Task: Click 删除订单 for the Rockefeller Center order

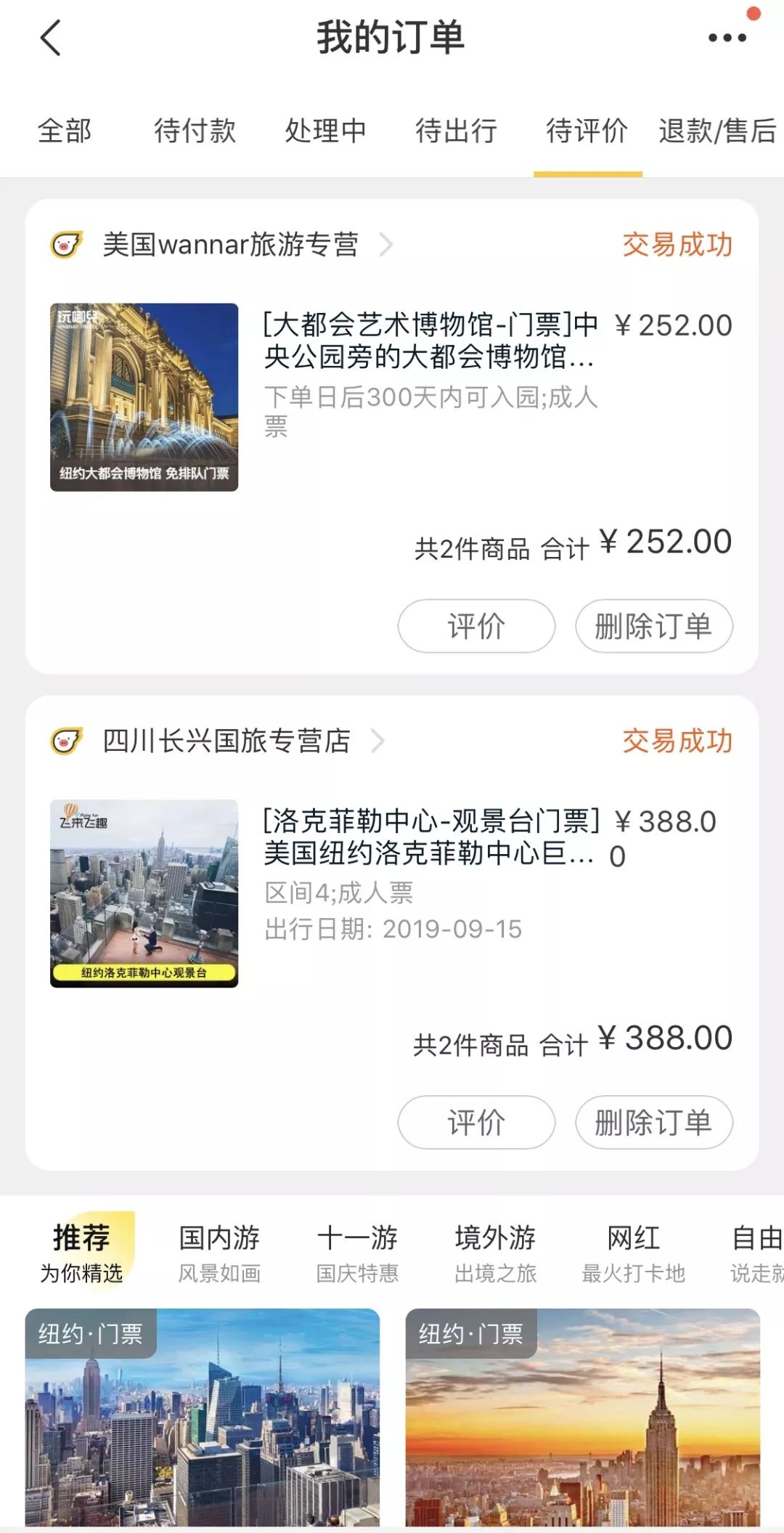Action: pyautogui.click(x=652, y=1122)
